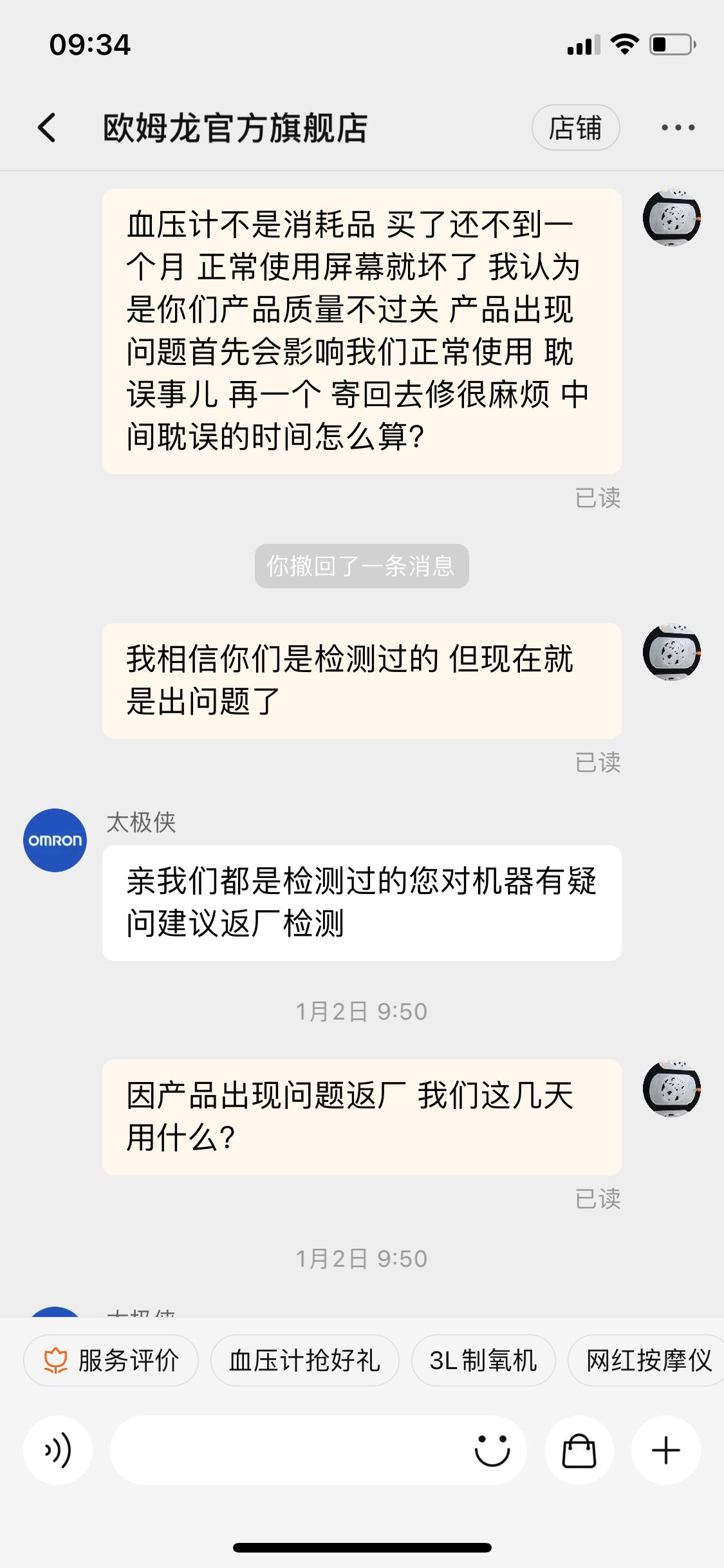Tap the message withdrawal notice bubble

point(362,566)
